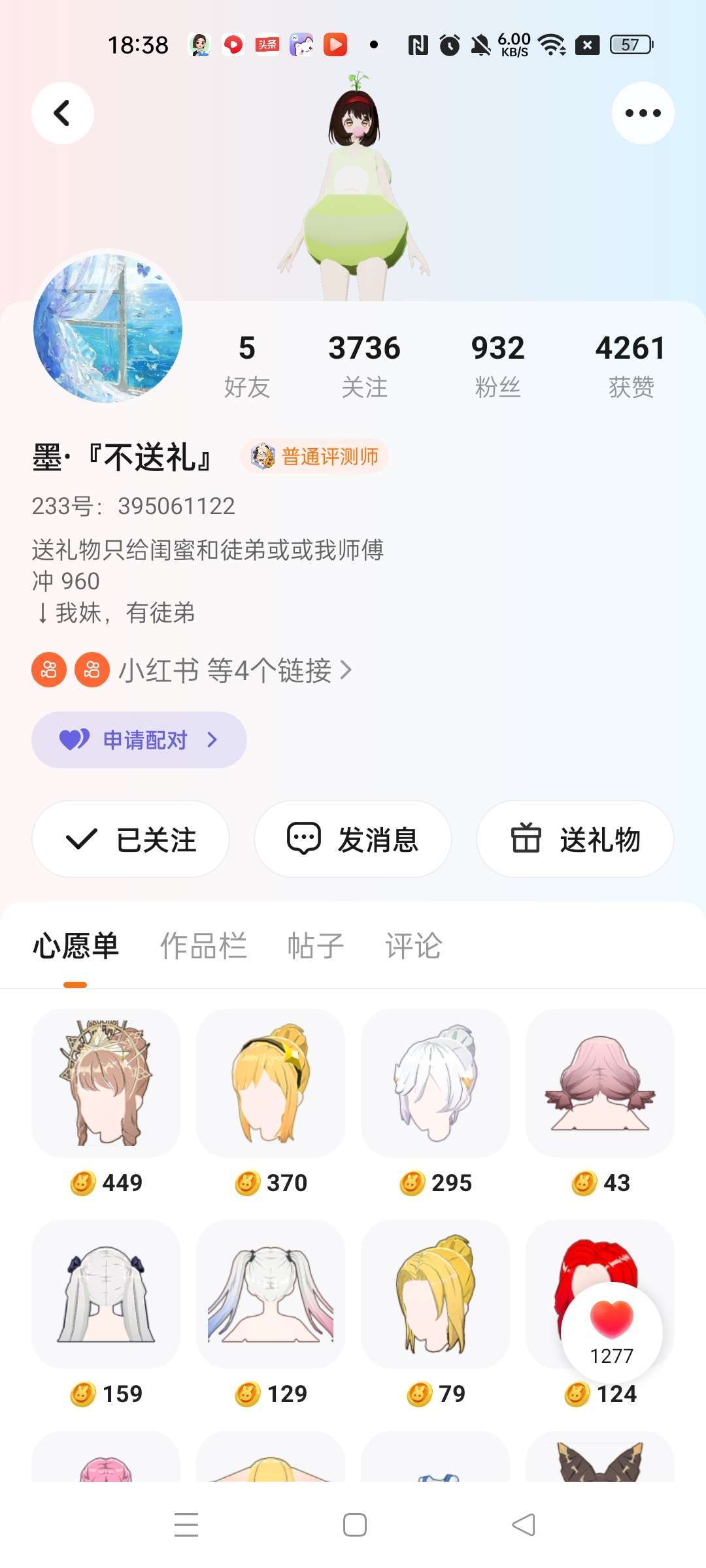Open the profile avatar picture
Screen dimensions: 706x1568
pos(108,328)
